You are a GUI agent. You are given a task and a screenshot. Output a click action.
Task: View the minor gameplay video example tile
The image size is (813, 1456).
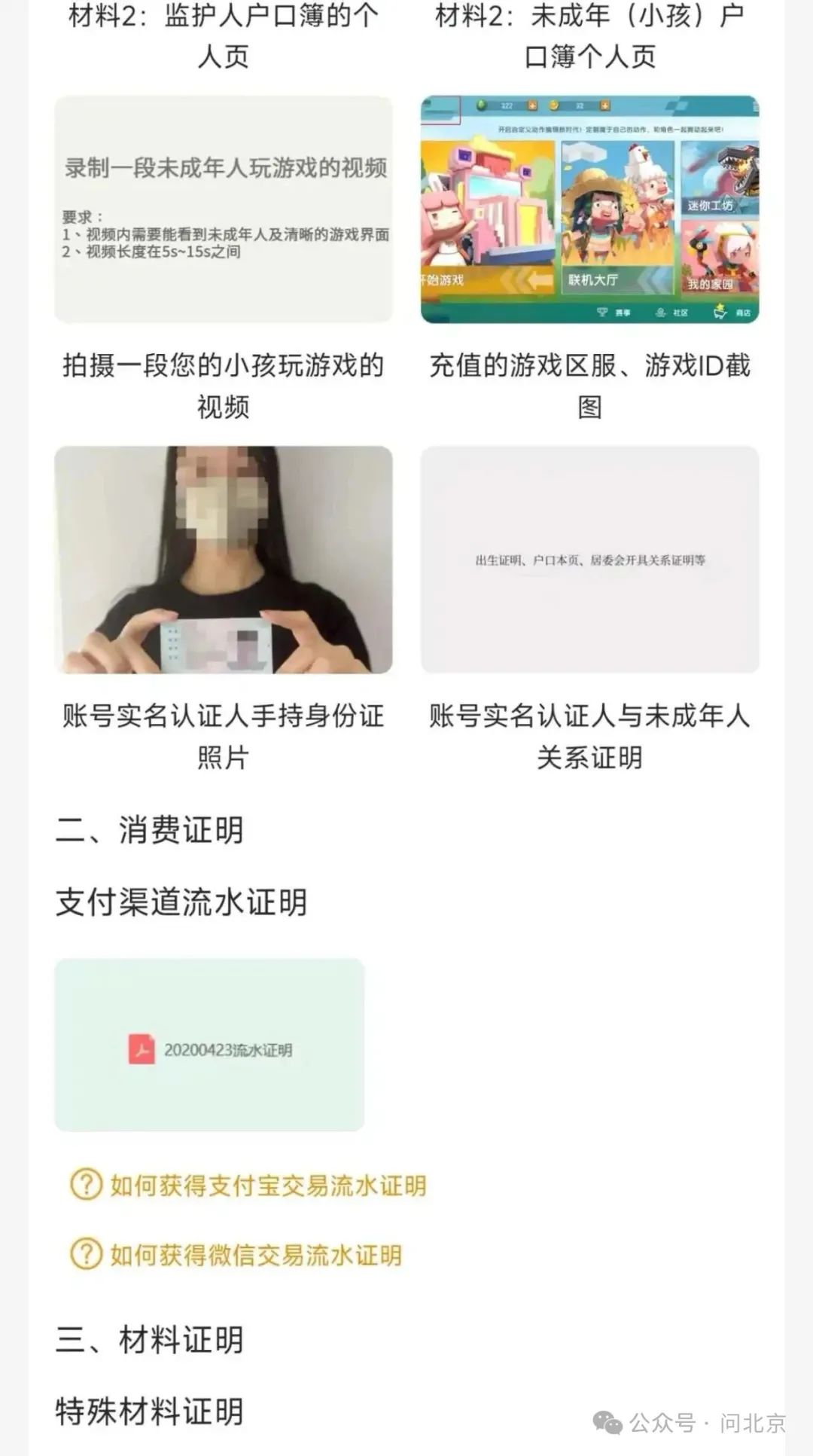[224, 209]
